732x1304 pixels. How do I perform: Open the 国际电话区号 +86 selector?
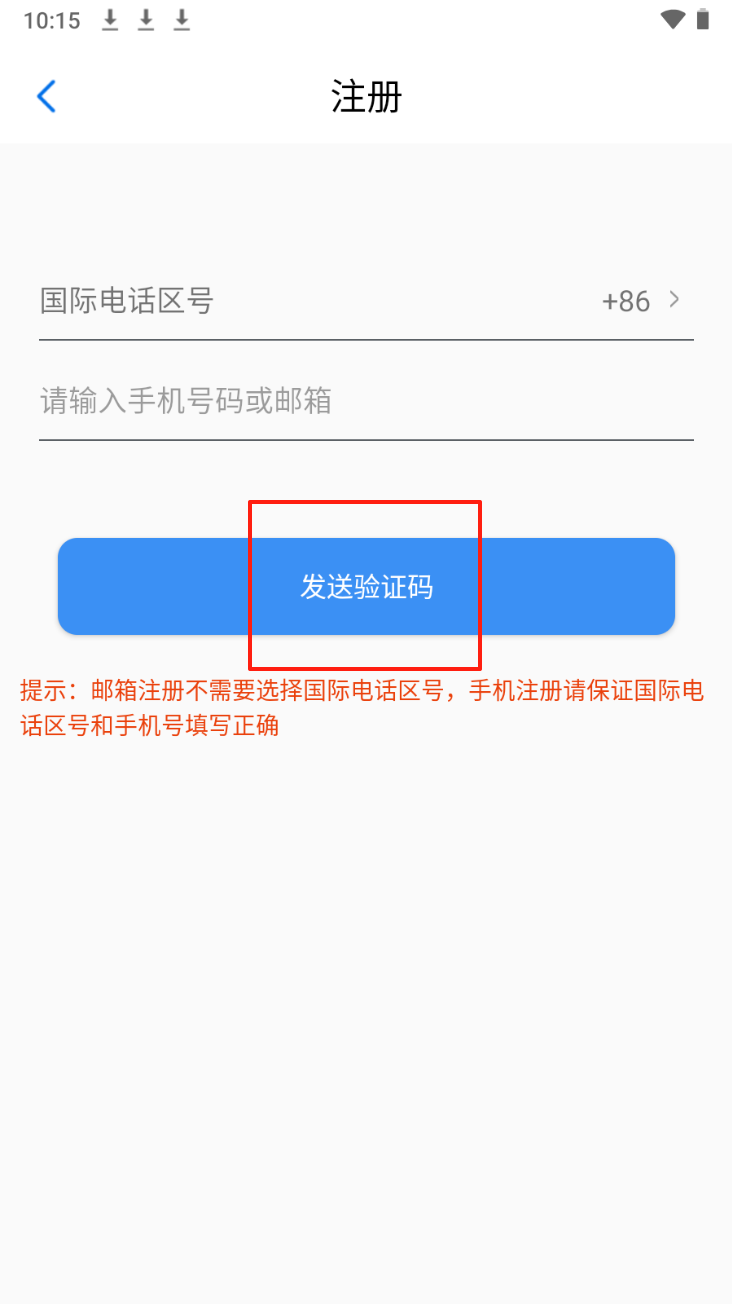pos(366,301)
